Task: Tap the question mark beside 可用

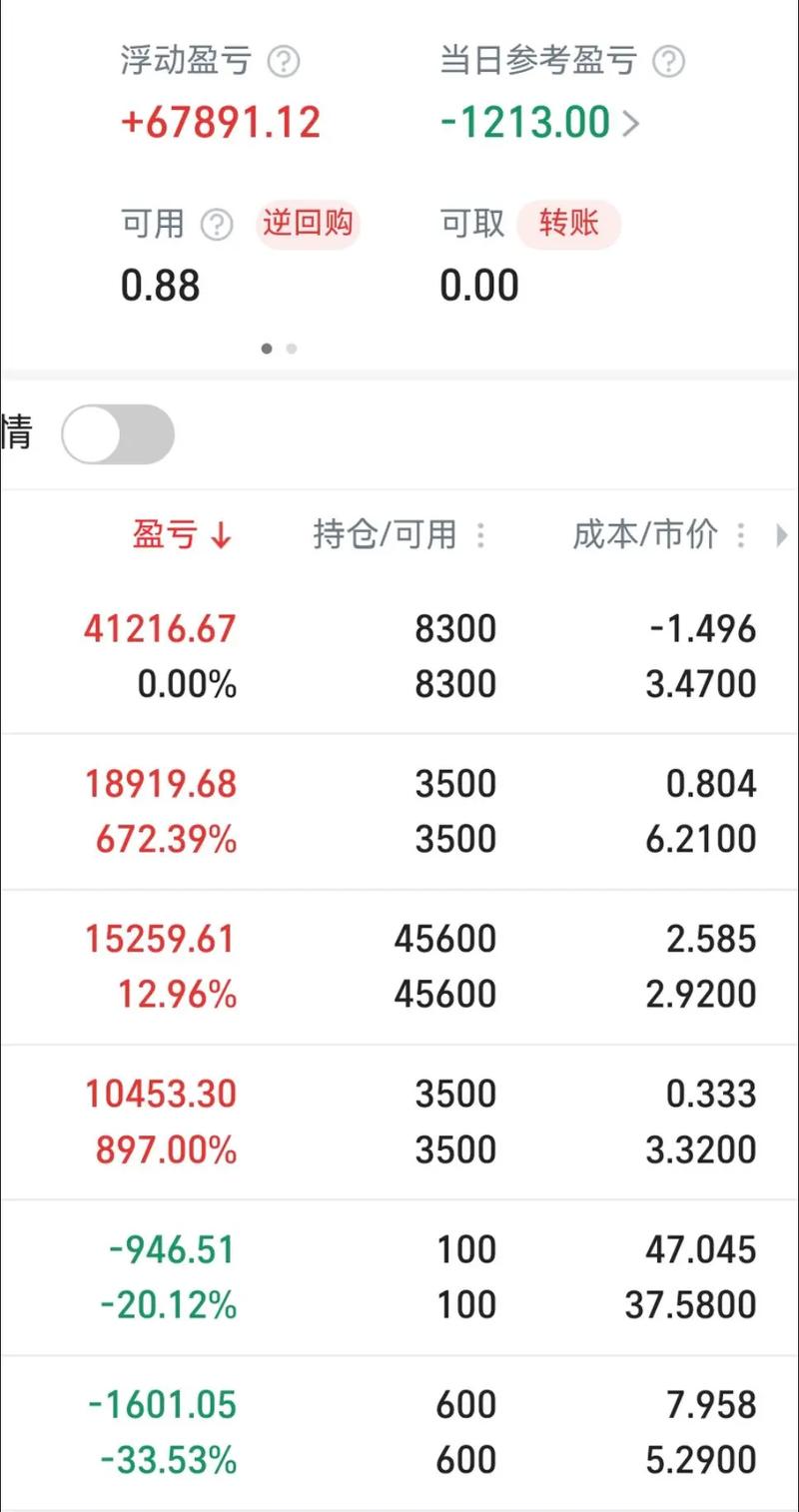Action: coord(215,224)
